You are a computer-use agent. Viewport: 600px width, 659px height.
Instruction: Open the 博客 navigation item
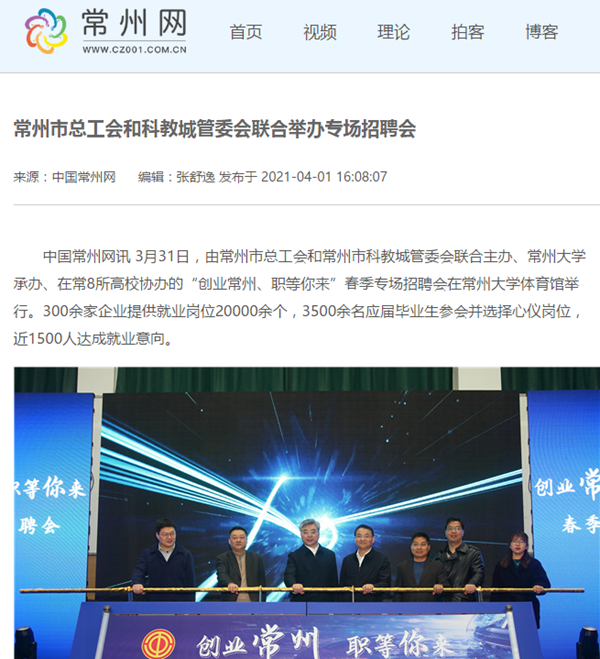541,32
